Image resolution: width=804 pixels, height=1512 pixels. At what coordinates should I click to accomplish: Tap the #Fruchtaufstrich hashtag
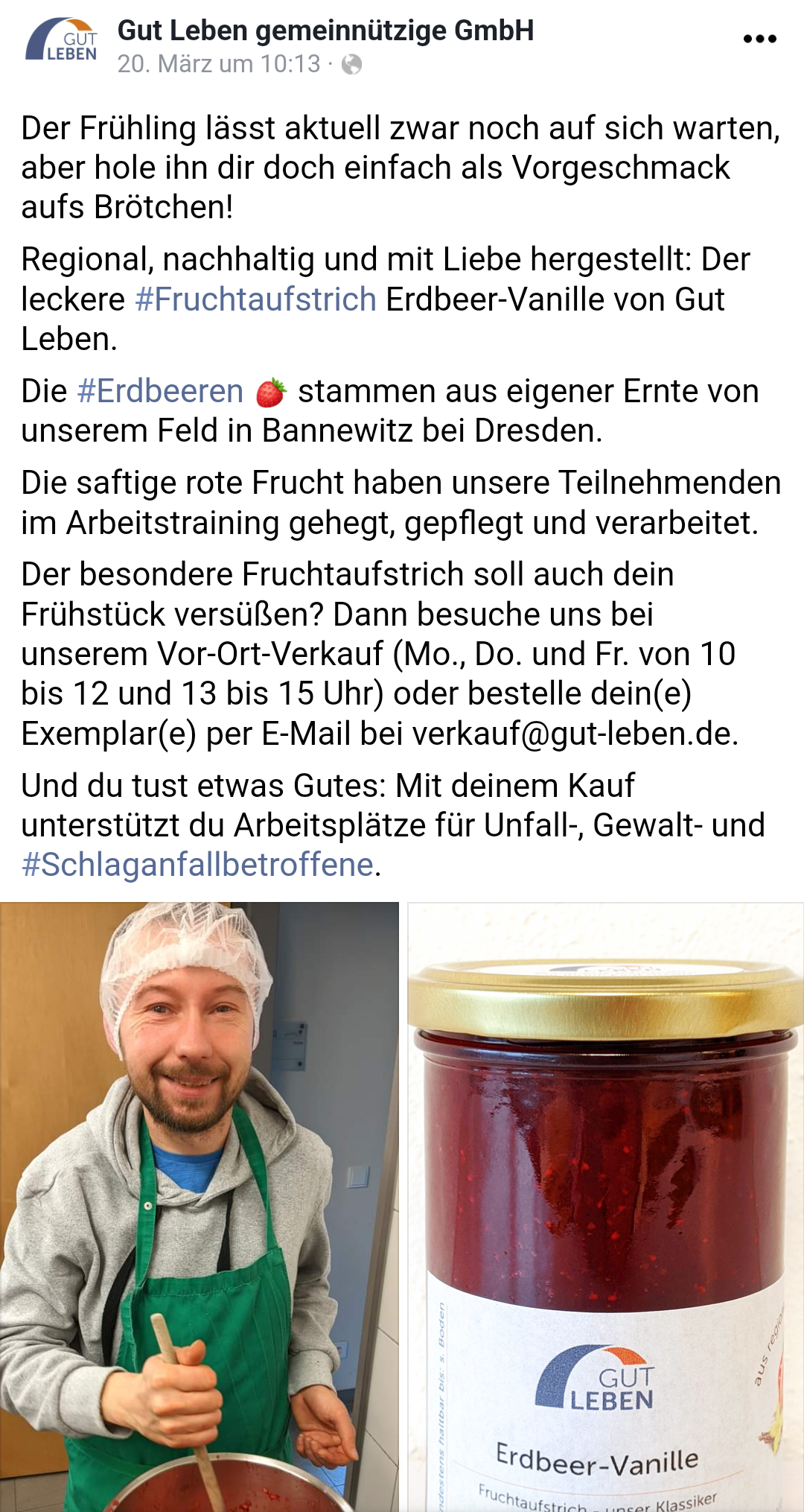pyautogui.click(x=255, y=299)
